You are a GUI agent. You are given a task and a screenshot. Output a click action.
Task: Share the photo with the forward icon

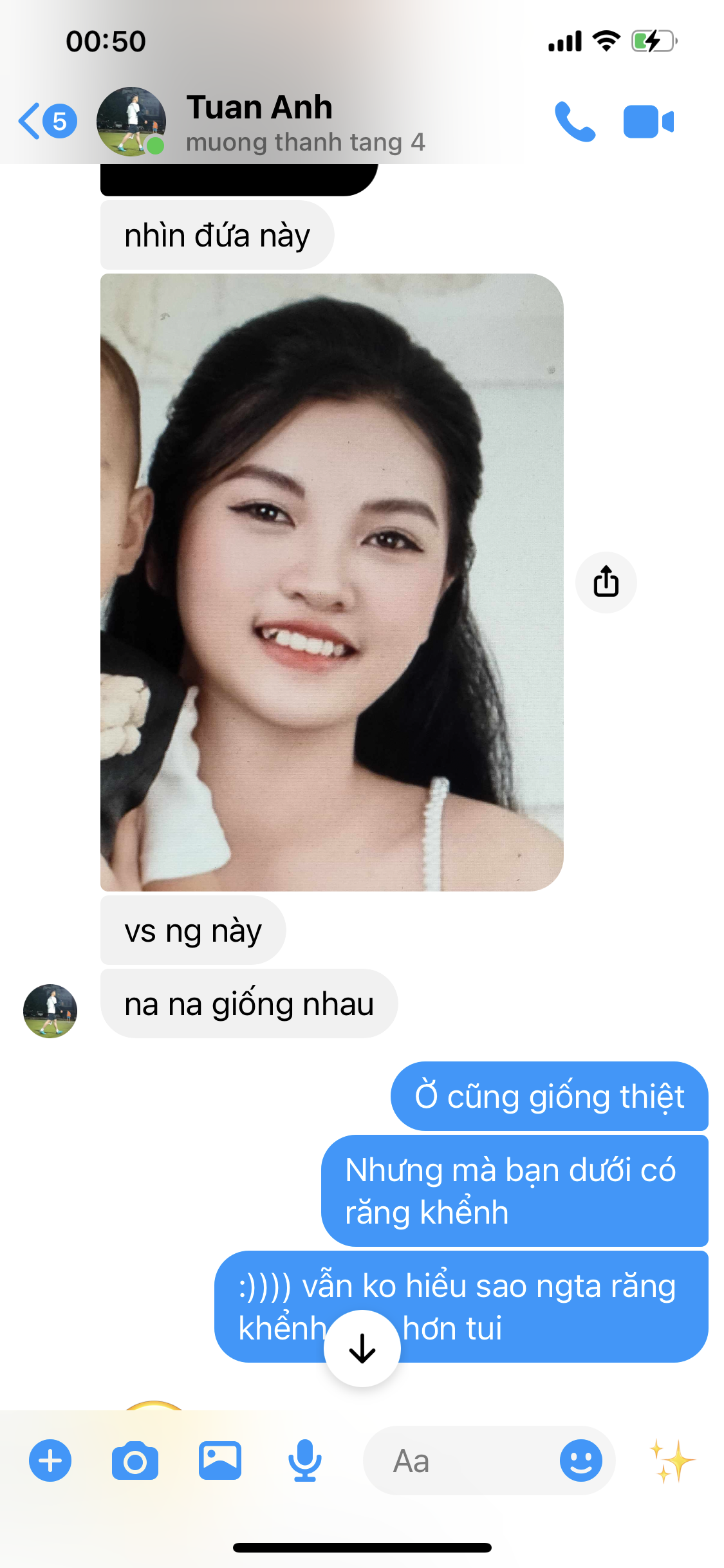click(x=606, y=583)
